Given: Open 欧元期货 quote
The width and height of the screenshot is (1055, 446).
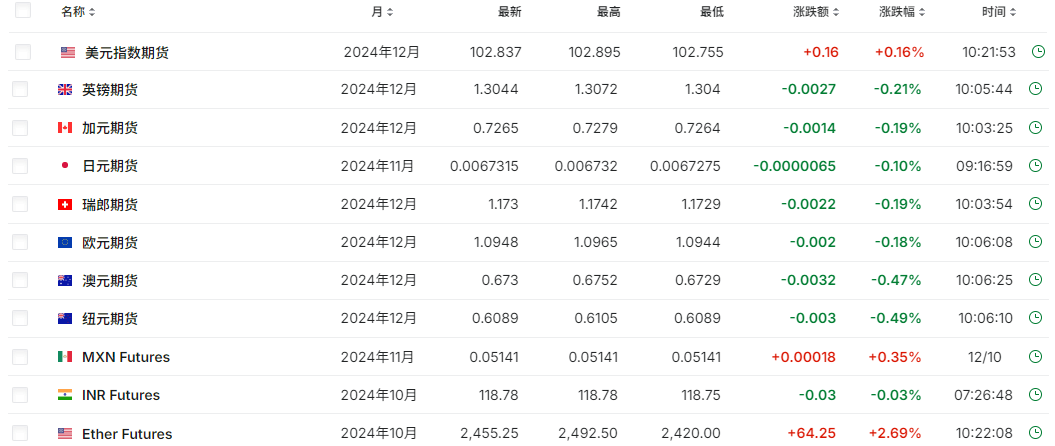Looking at the screenshot, I should [110, 242].
